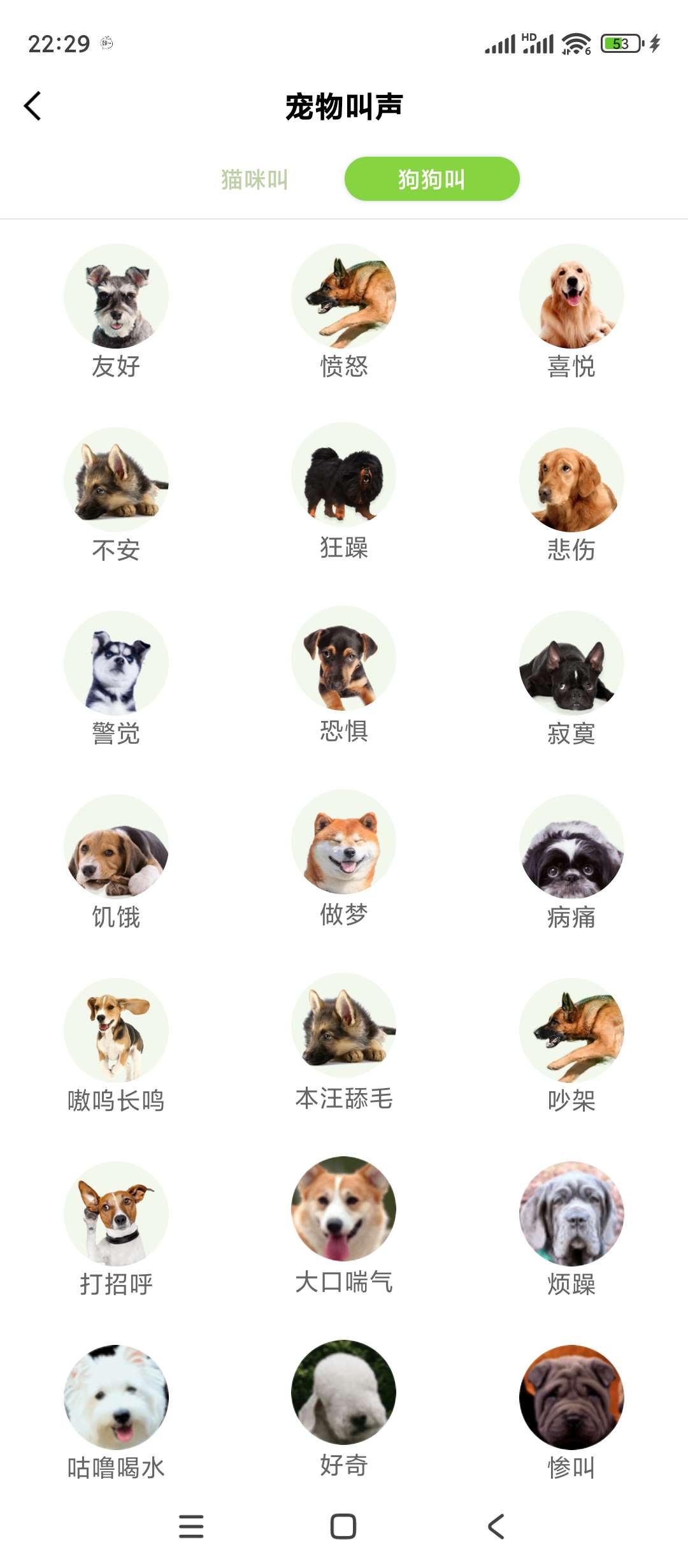Play the 嗷呜长鸣 howl sound
Viewport: 688px width, 1568px height.
tap(116, 1031)
